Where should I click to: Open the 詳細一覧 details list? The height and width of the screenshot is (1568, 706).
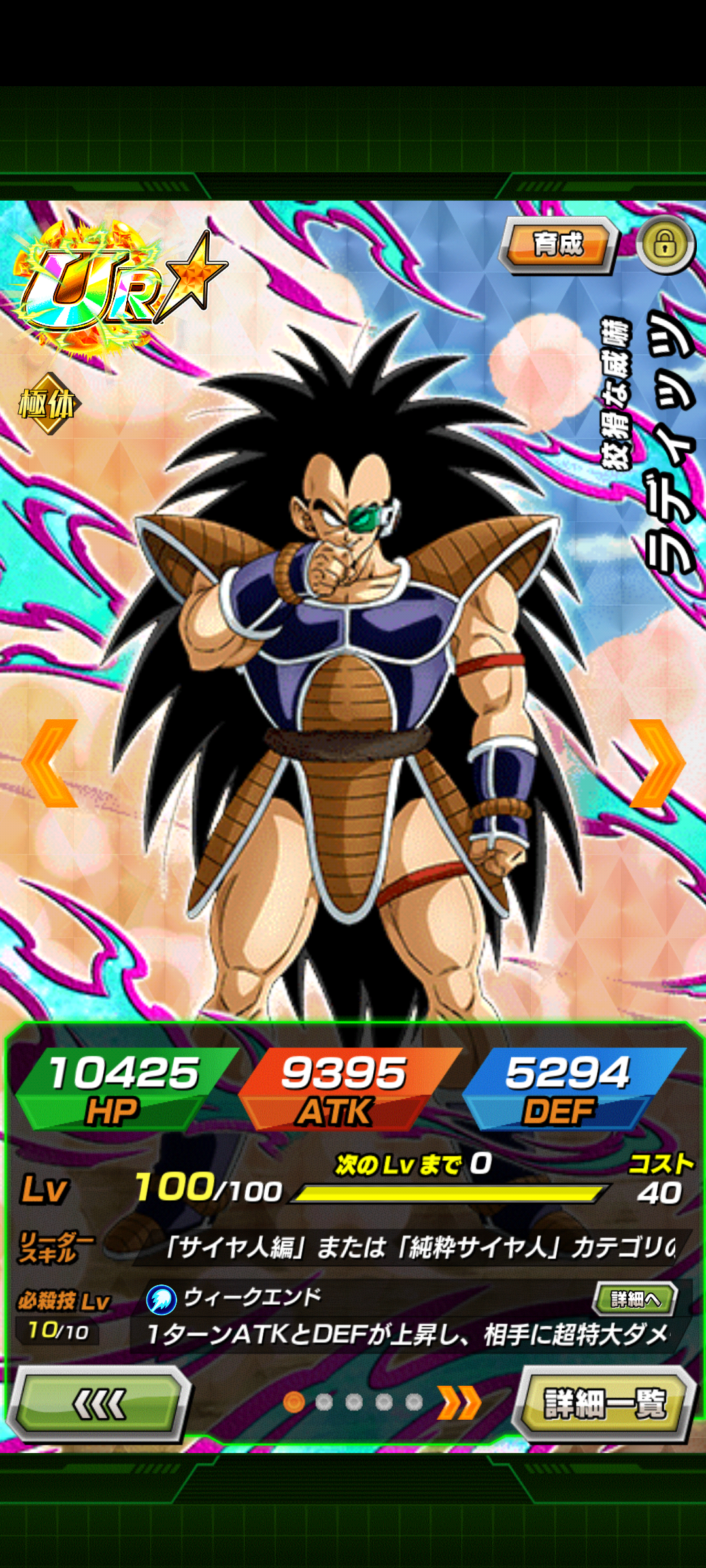click(x=605, y=1404)
